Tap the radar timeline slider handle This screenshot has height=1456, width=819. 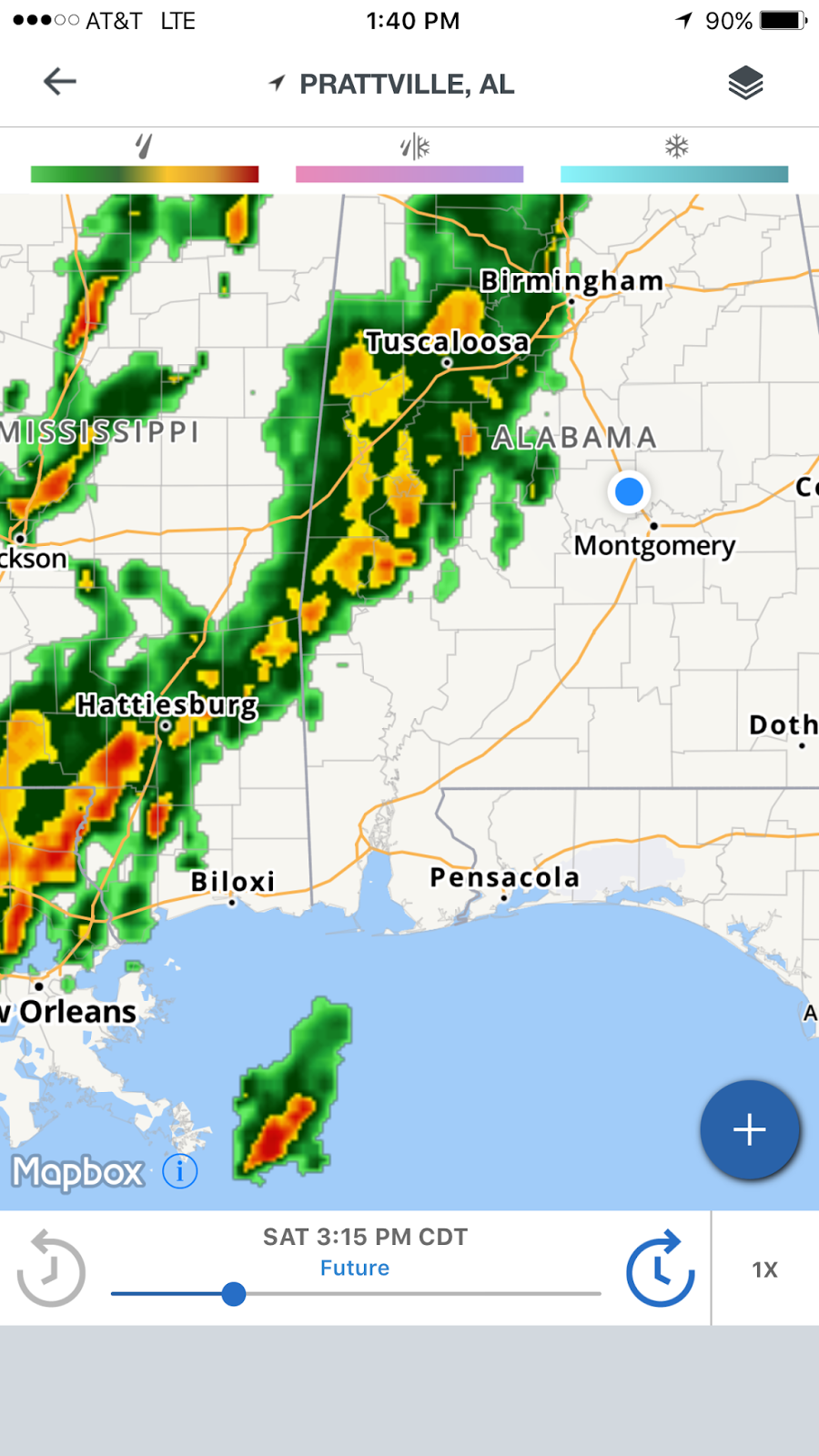coord(234,1293)
